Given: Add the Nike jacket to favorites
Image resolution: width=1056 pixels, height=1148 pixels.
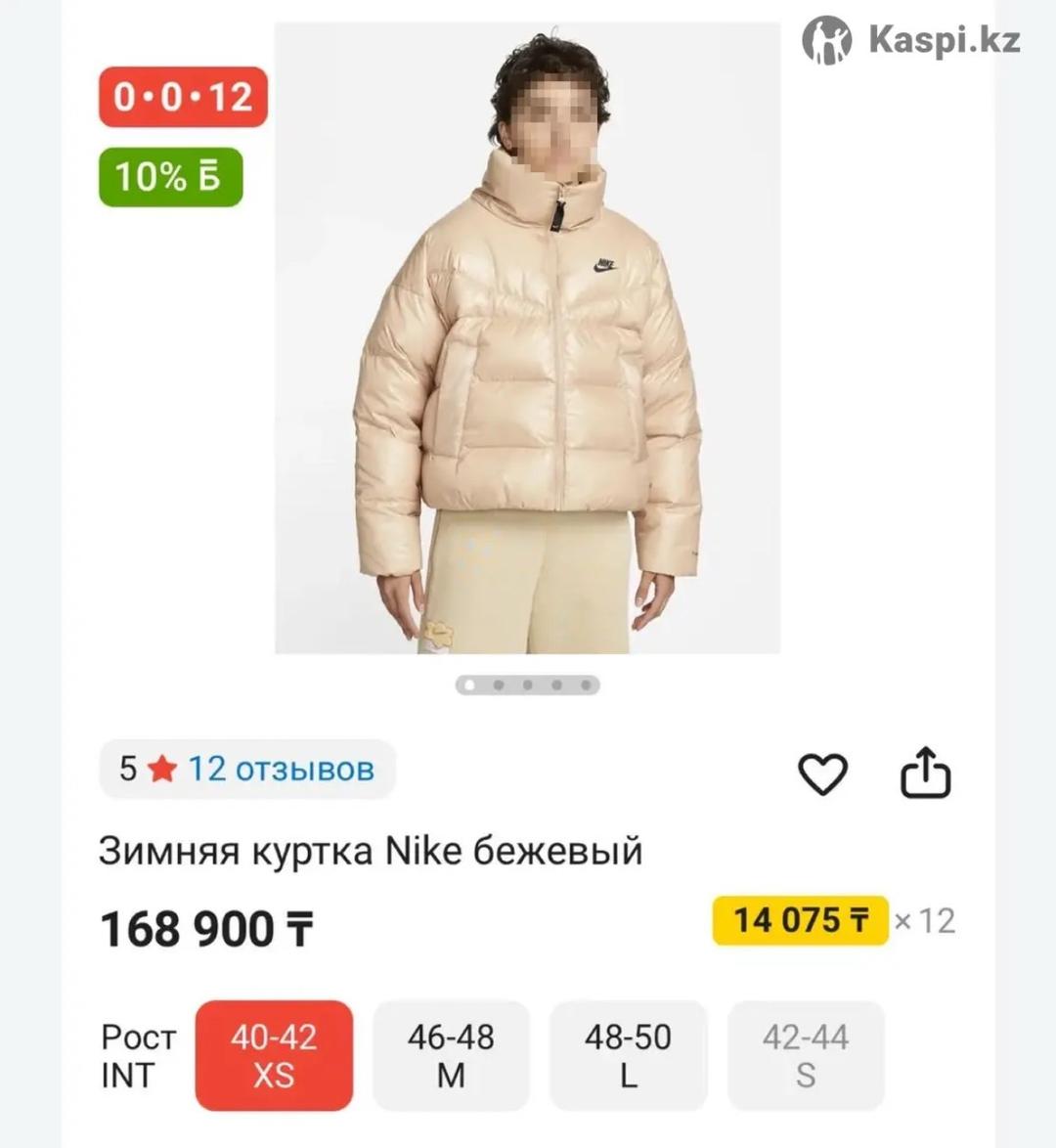Looking at the screenshot, I should pos(822,773).
